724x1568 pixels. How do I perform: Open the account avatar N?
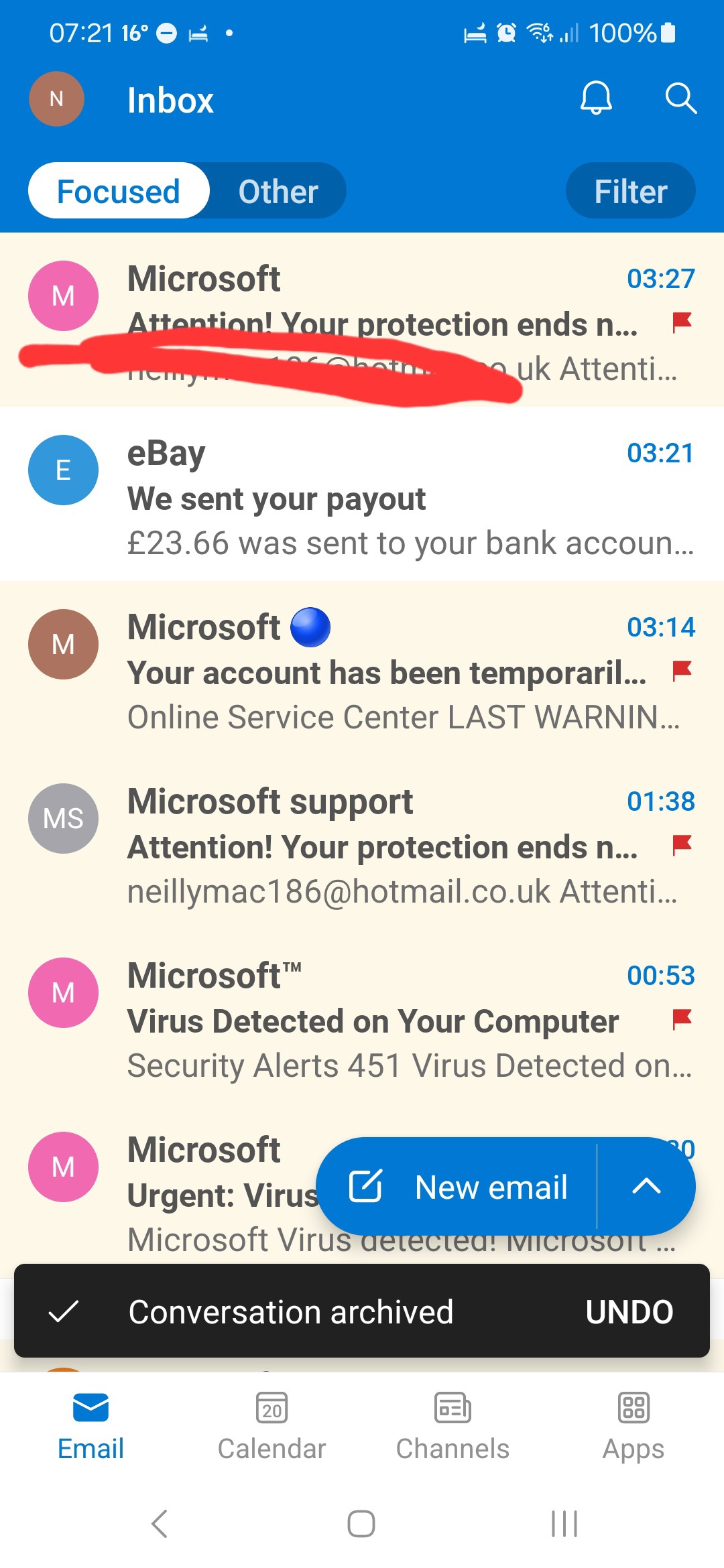coord(56,99)
